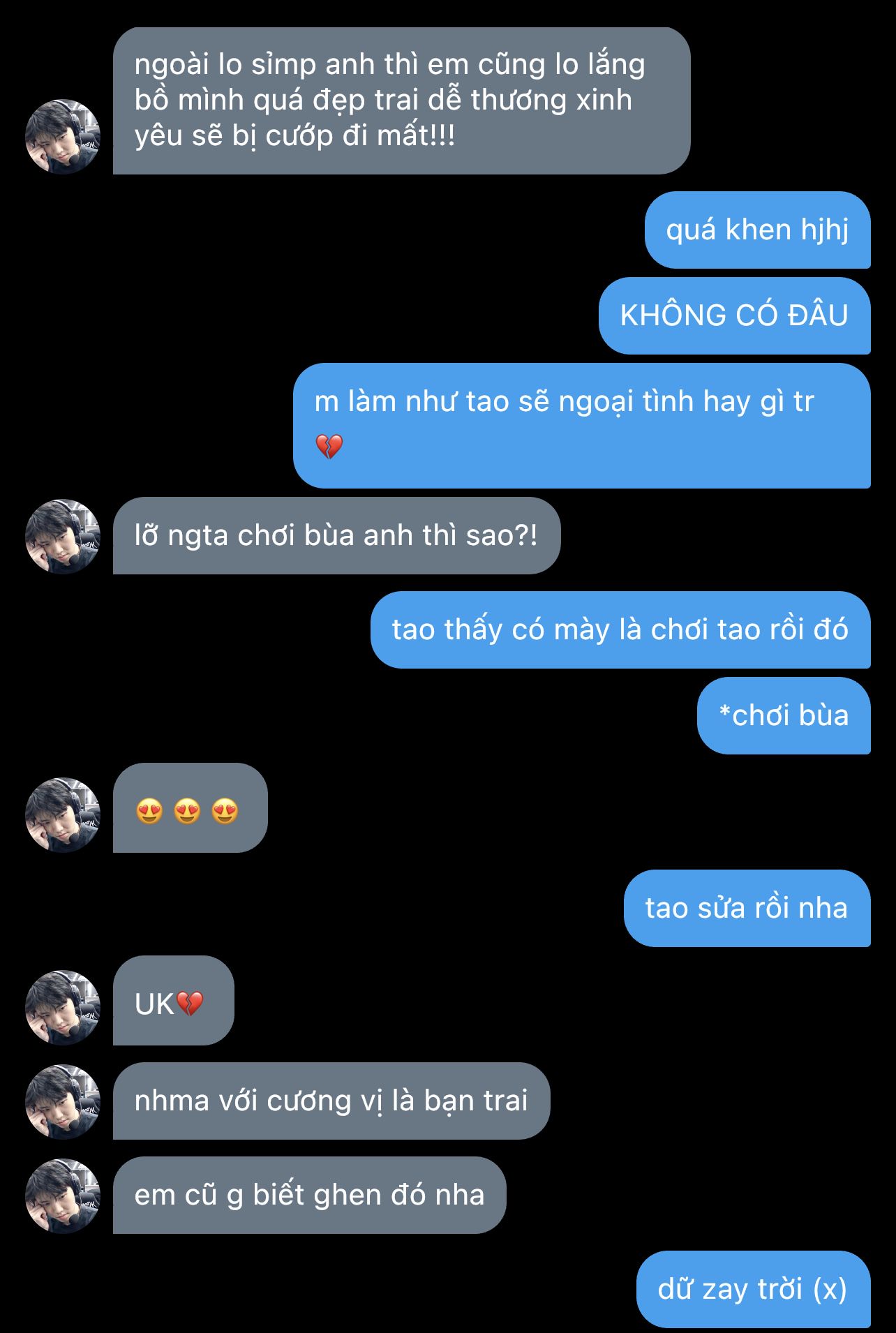
Task: Tap the avatar next to the heart-eyes emoji message
Action: [x=63, y=814]
